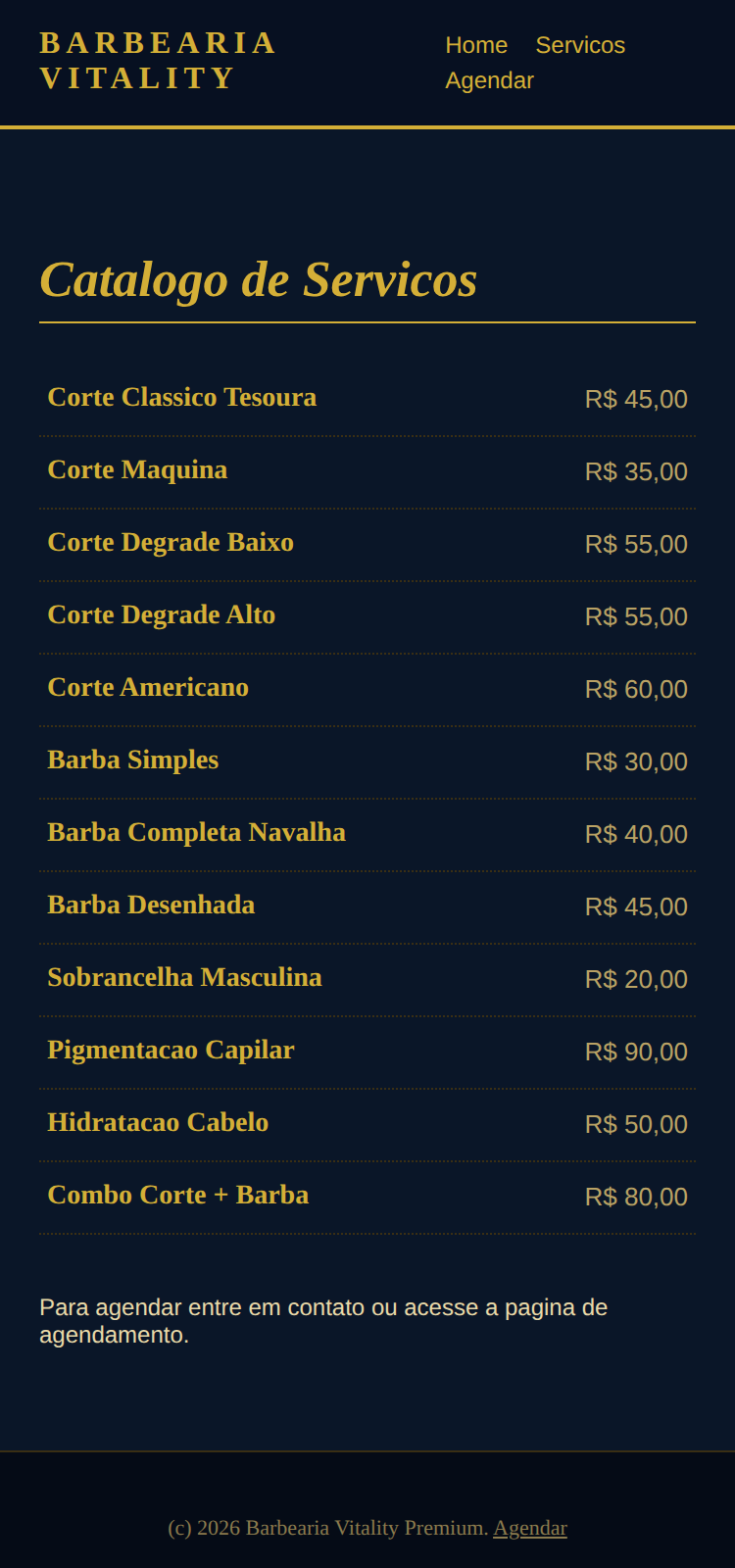Select the Barba Simples service

133,760
